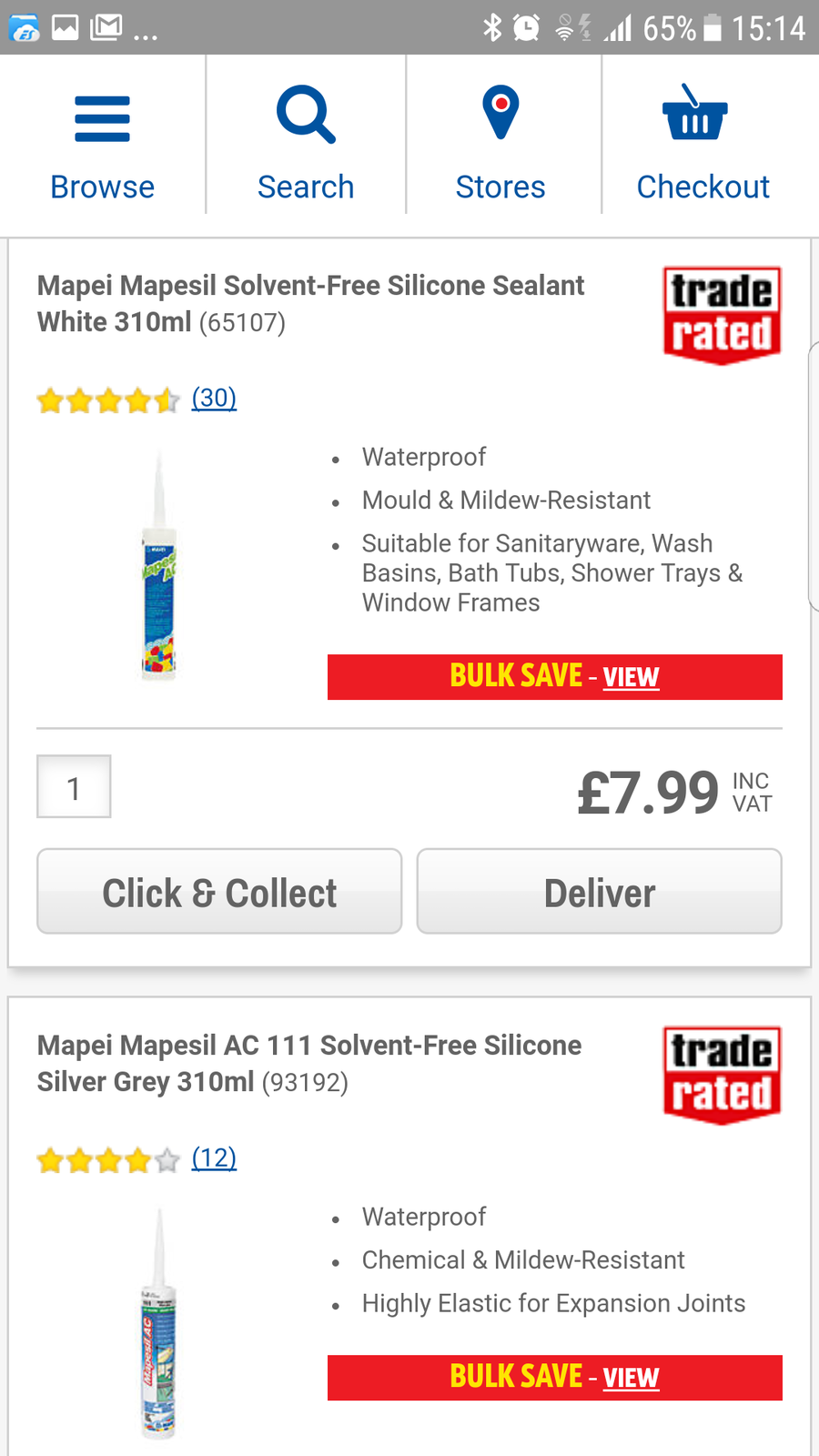Read the 12 reviews for Silver Grey silicone
This screenshot has height=1456, width=819.
click(214, 1158)
